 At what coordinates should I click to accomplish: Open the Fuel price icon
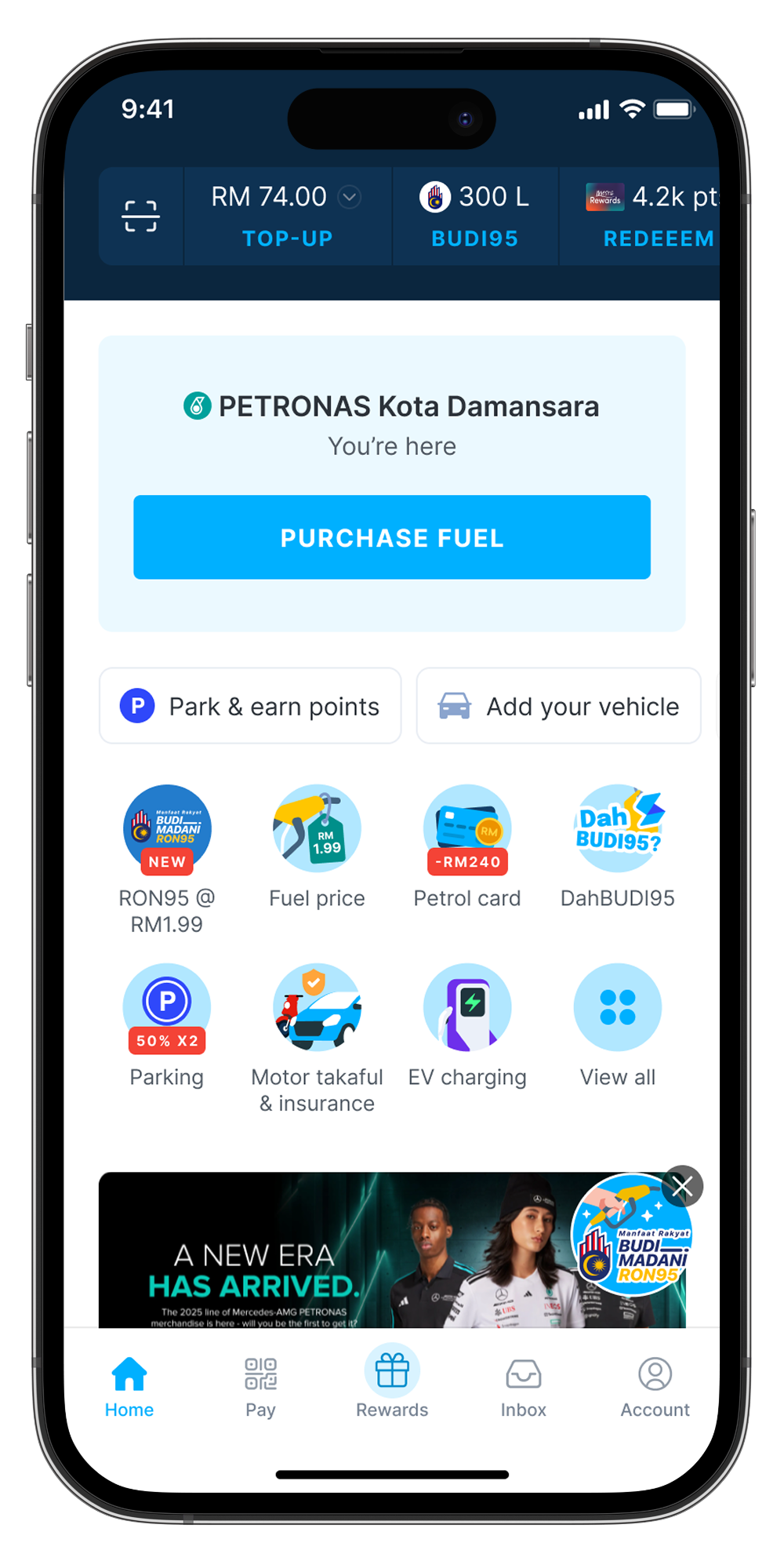coord(317,829)
